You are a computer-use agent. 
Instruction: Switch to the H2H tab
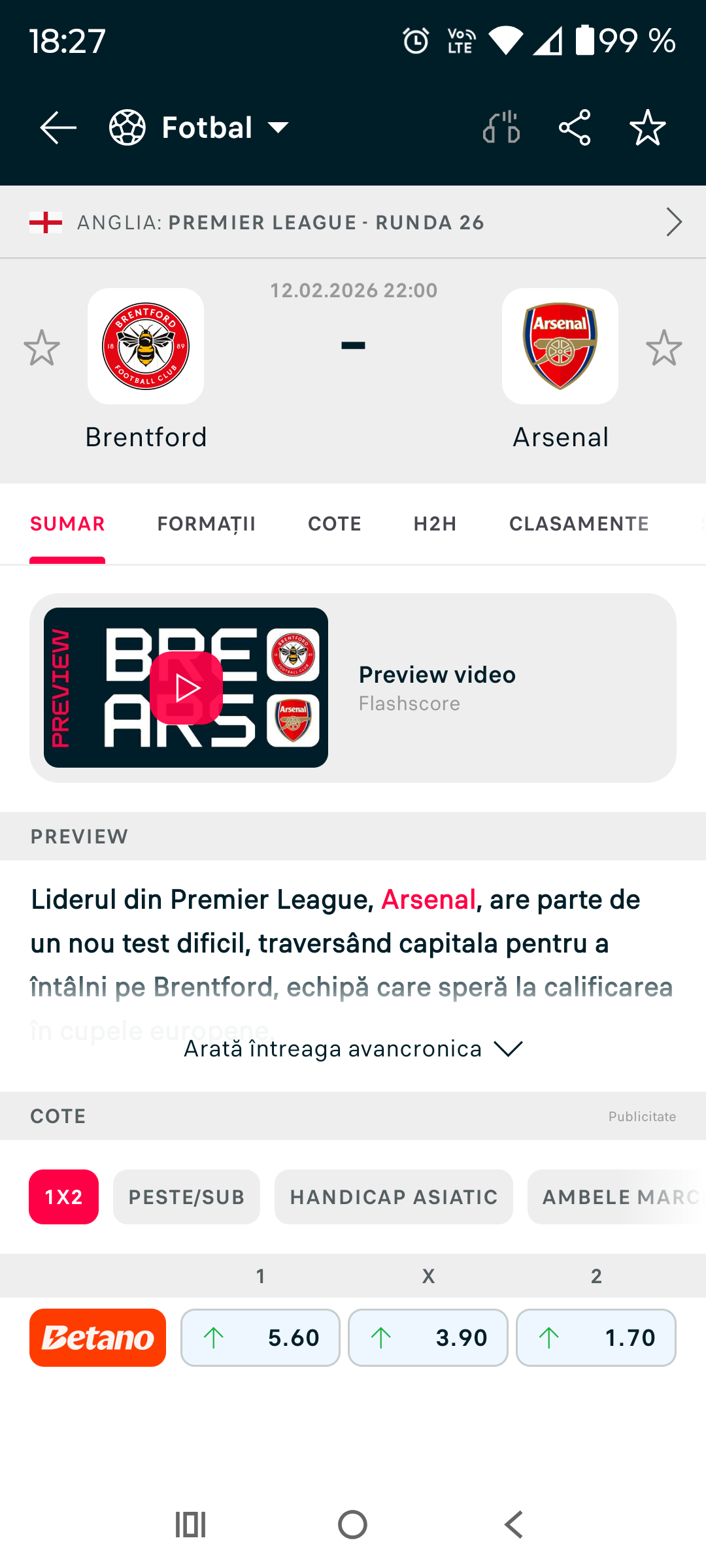point(435,524)
